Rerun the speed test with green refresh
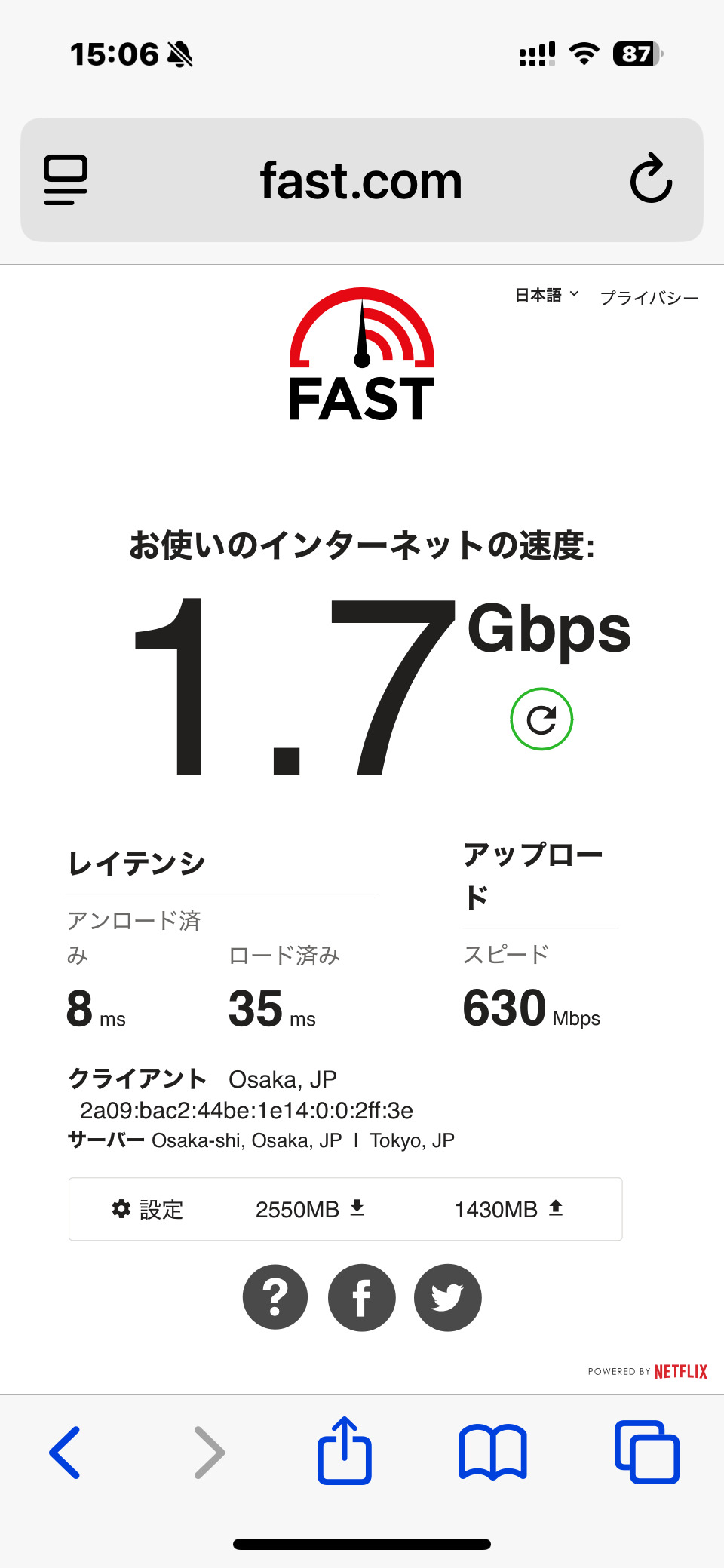 541,719
